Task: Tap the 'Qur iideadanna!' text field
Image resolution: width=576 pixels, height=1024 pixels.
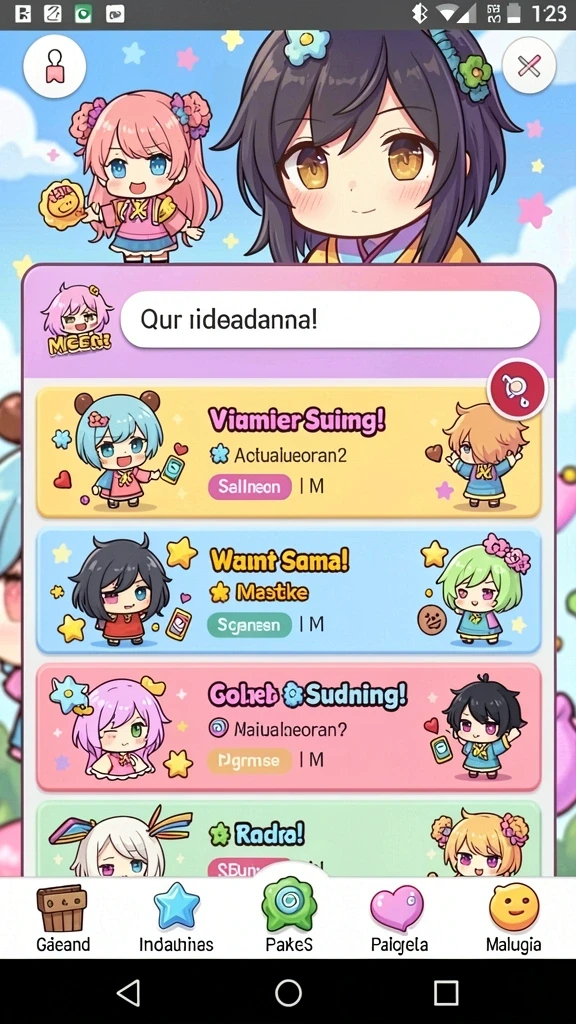Action: pyautogui.click(x=330, y=319)
